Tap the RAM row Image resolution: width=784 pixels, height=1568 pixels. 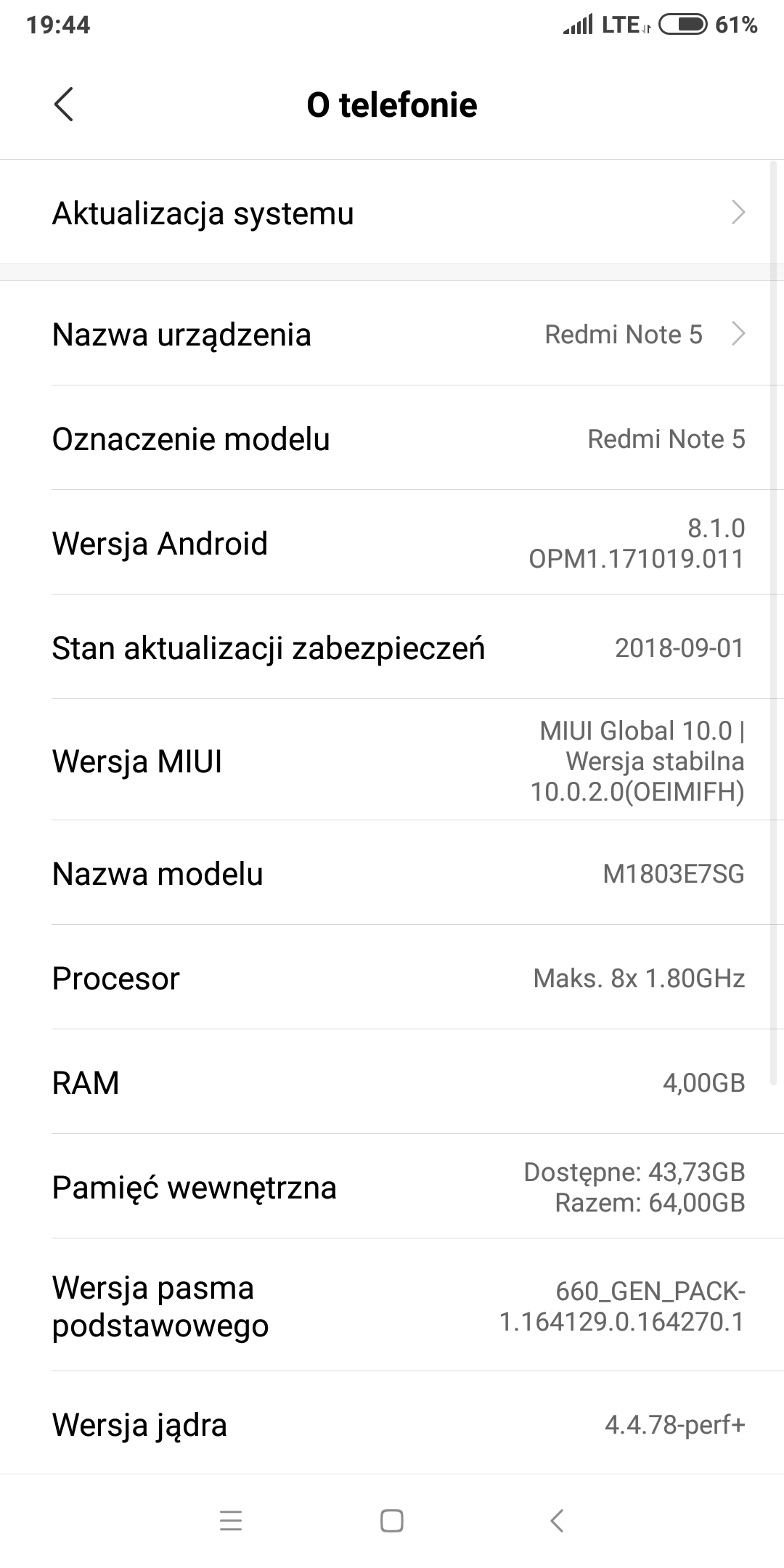392,1082
